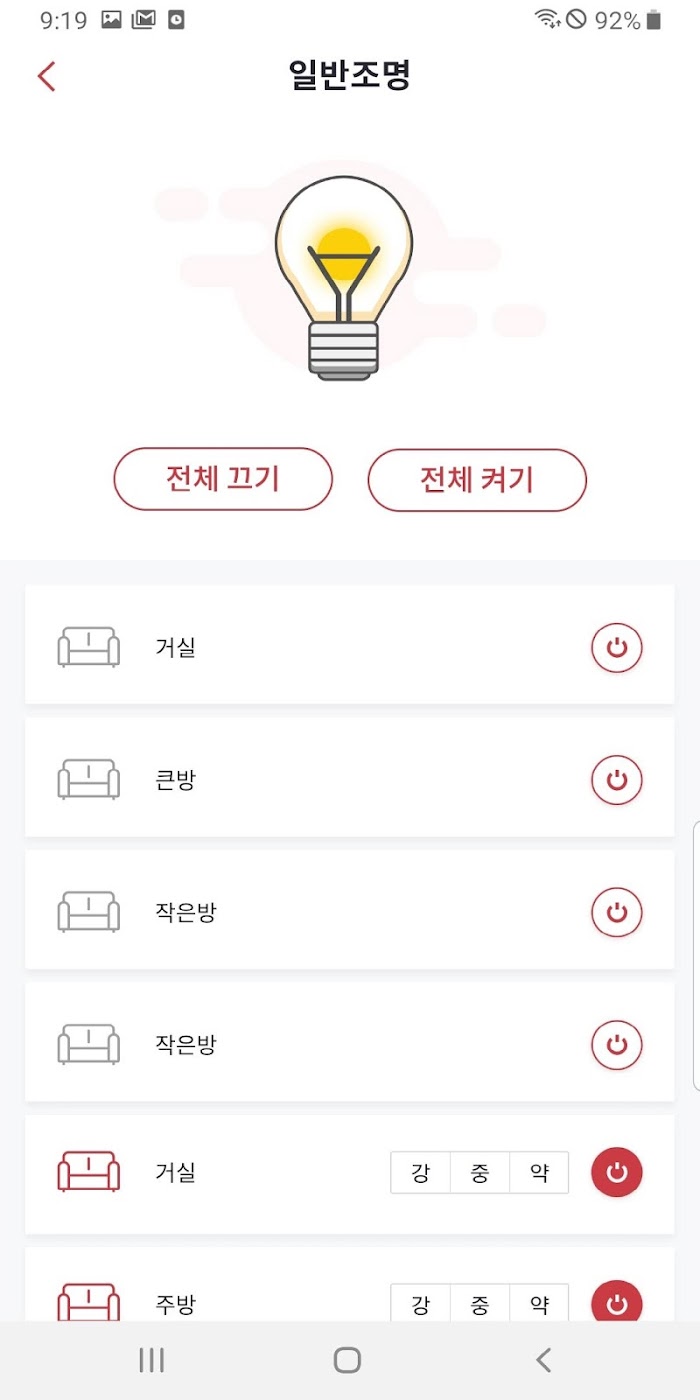Screen dimensions: 700x1400
Task: Tap 전체 끄기 to turn all lights off
Action: pyautogui.click(x=222, y=479)
